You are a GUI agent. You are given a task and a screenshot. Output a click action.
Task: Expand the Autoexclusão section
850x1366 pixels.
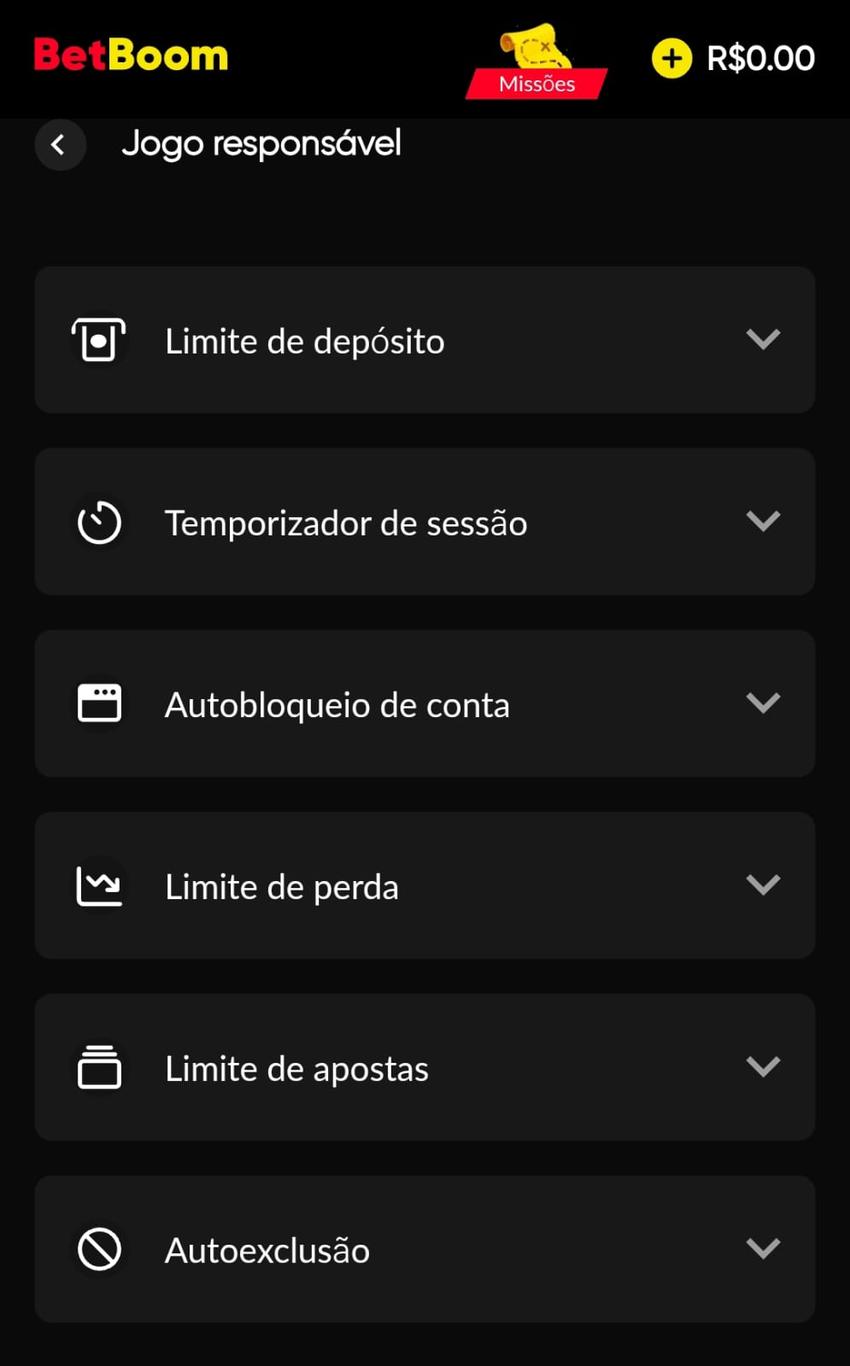pyautogui.click(x=763, y=1249)
